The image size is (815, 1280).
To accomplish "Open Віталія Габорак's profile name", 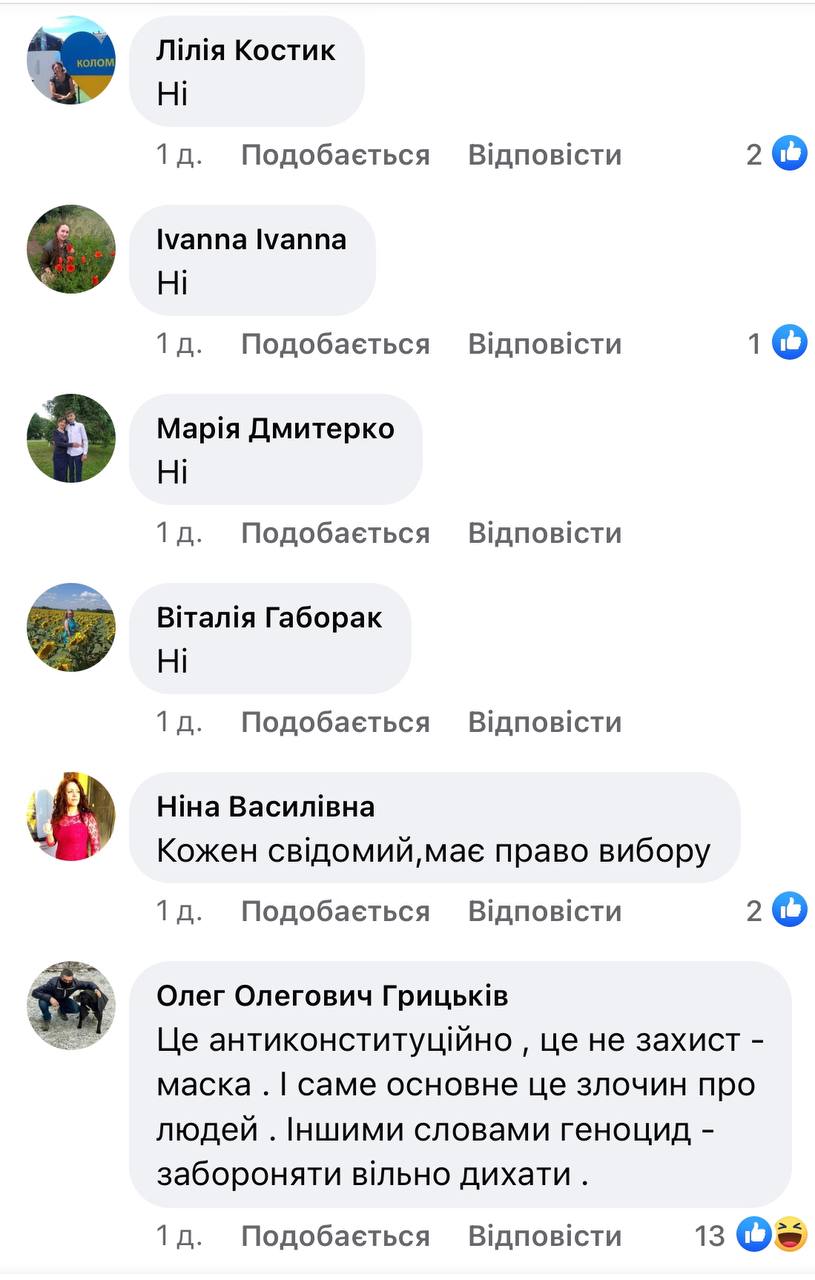I will (x=269, y=618).
